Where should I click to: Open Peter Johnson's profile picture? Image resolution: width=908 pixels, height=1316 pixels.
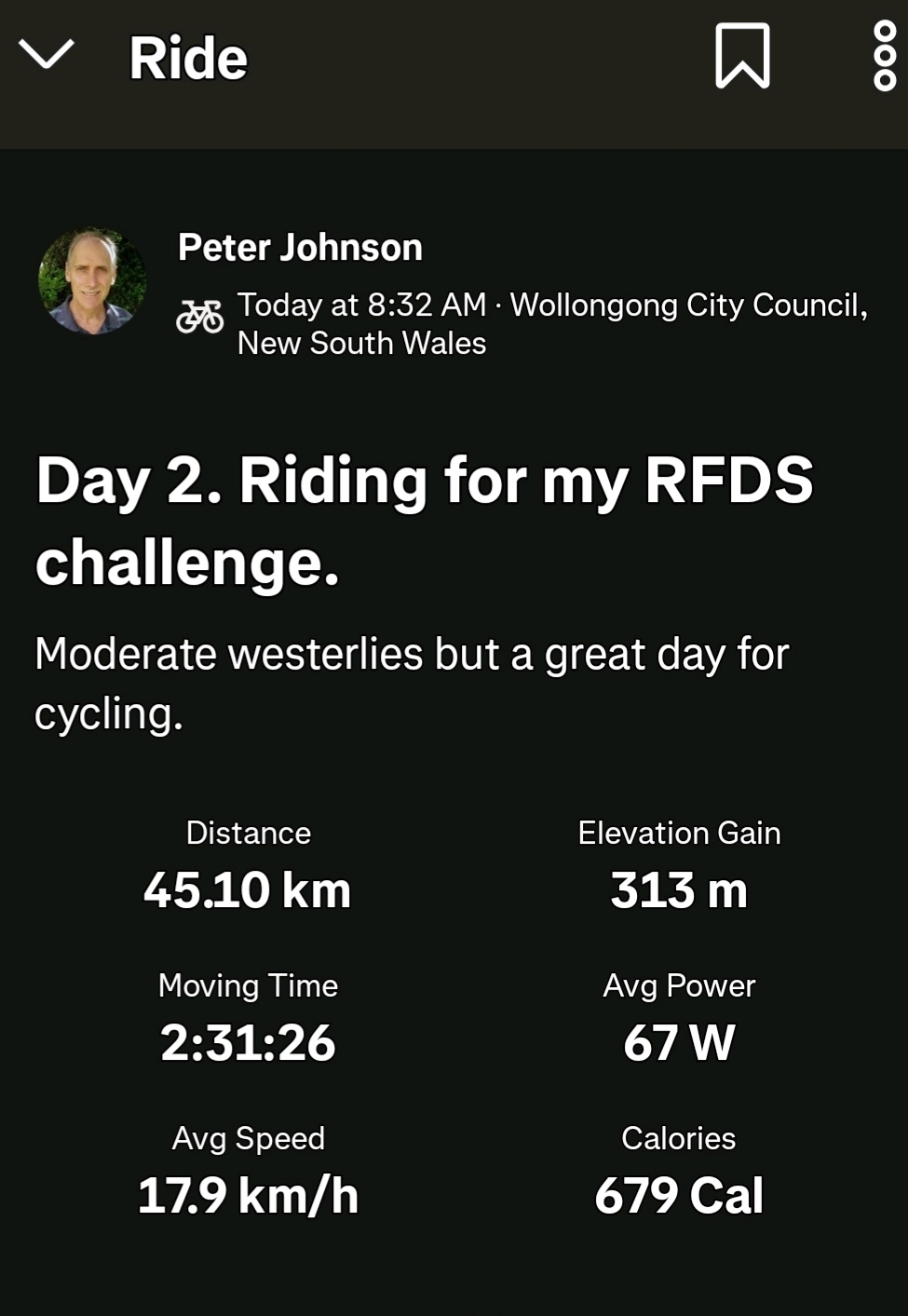(x=92, y=280)
